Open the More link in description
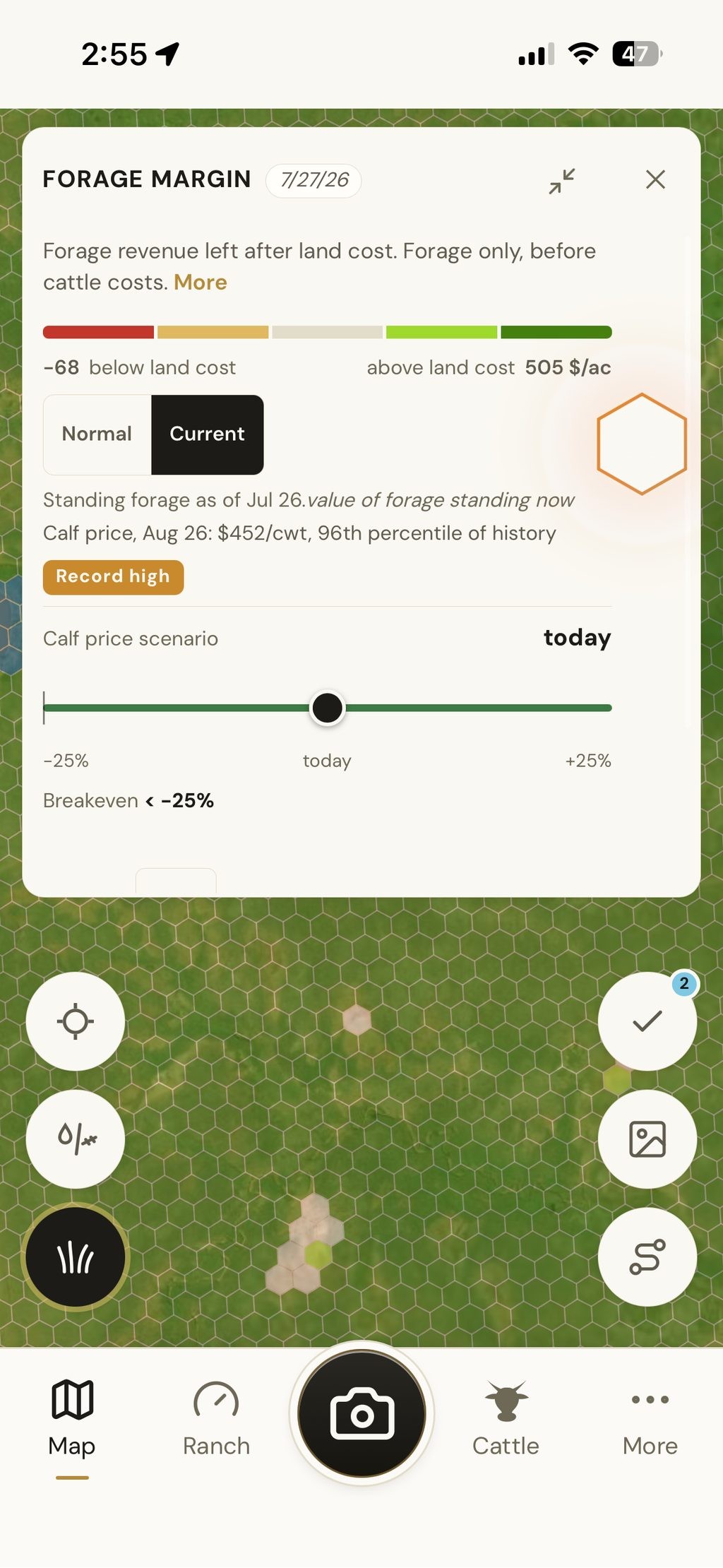 coord(201,283)
